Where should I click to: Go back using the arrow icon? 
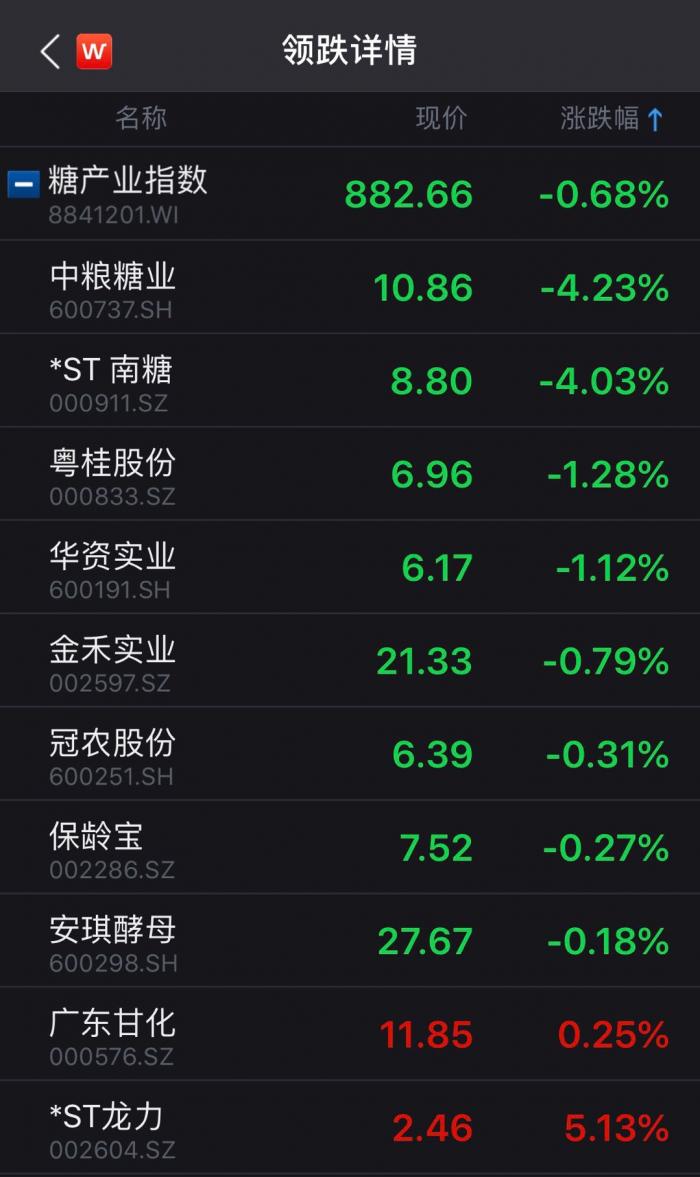[50, 51]
